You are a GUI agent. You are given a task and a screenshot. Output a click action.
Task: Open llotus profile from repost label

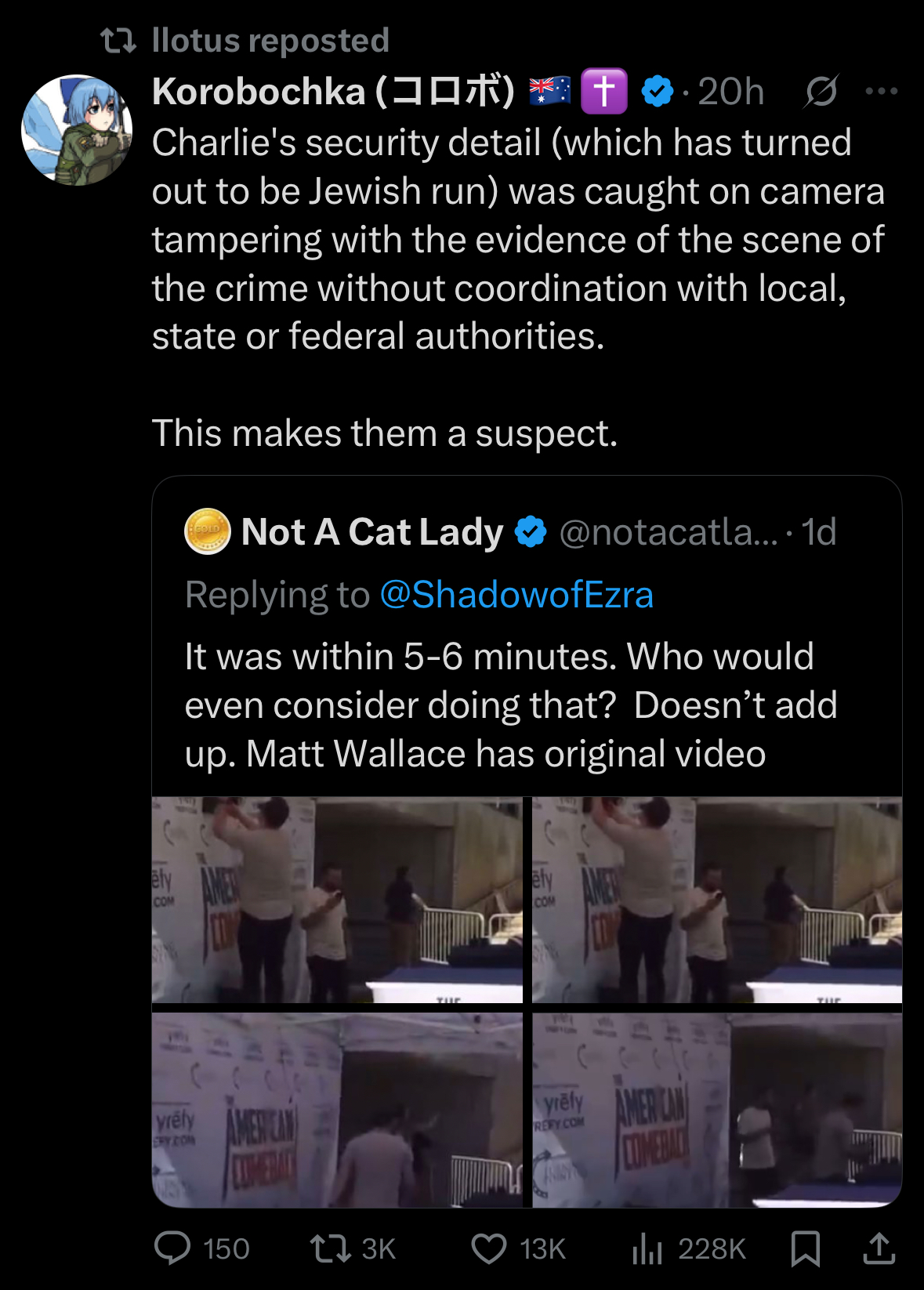[270, 41]
